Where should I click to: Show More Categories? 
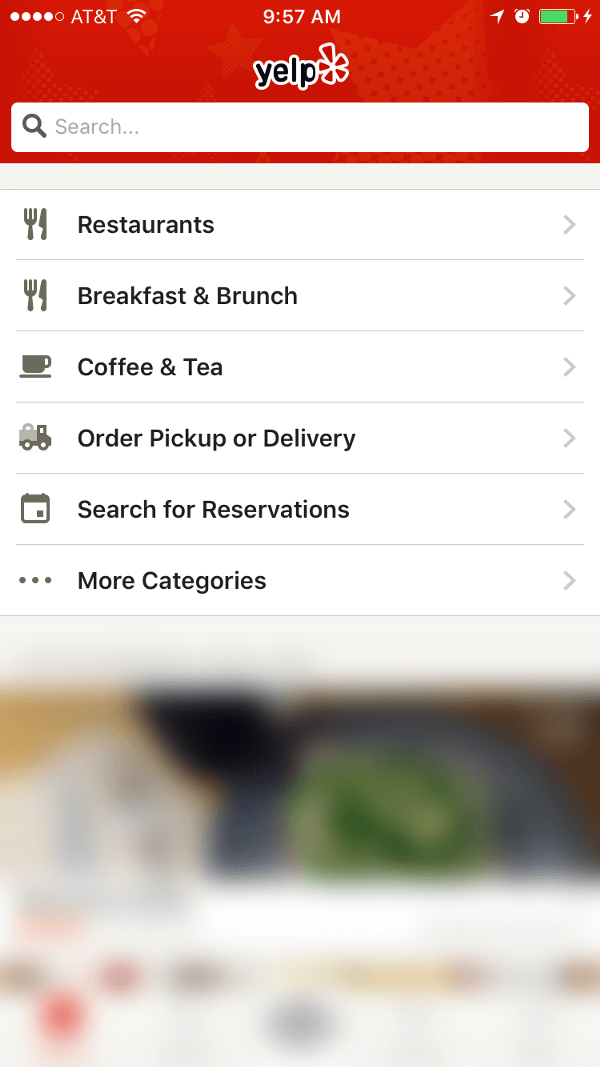click(x=300, y=581)
